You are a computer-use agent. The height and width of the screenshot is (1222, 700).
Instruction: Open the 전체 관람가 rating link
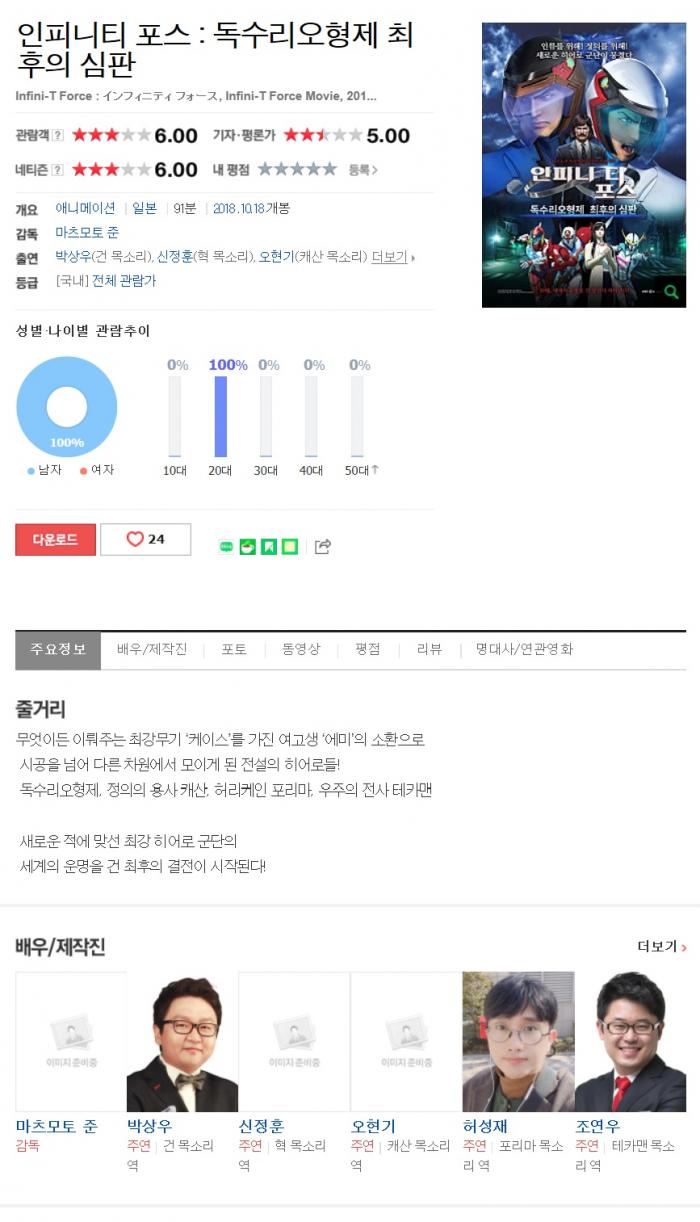[x=124, y=281]
